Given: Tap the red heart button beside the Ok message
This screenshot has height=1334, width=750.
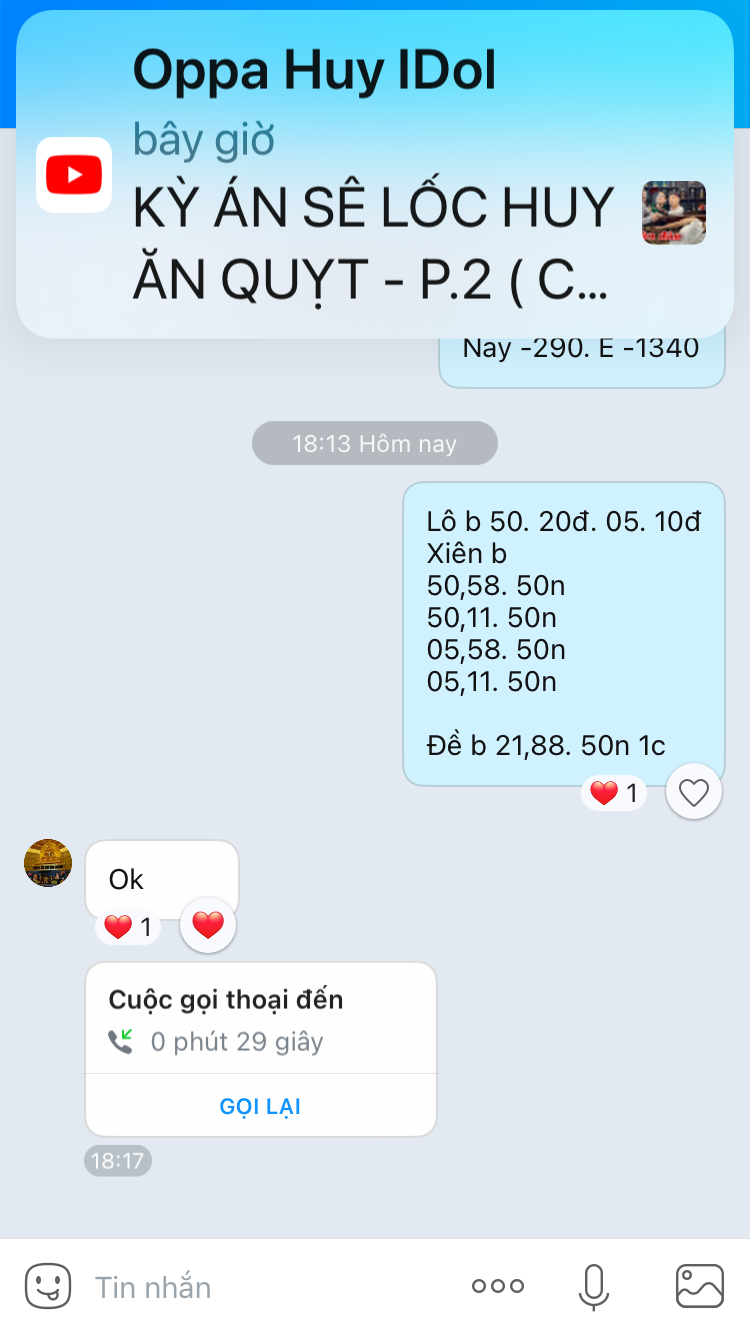Looking at the screenshot, I should click(x=208, y=925).
